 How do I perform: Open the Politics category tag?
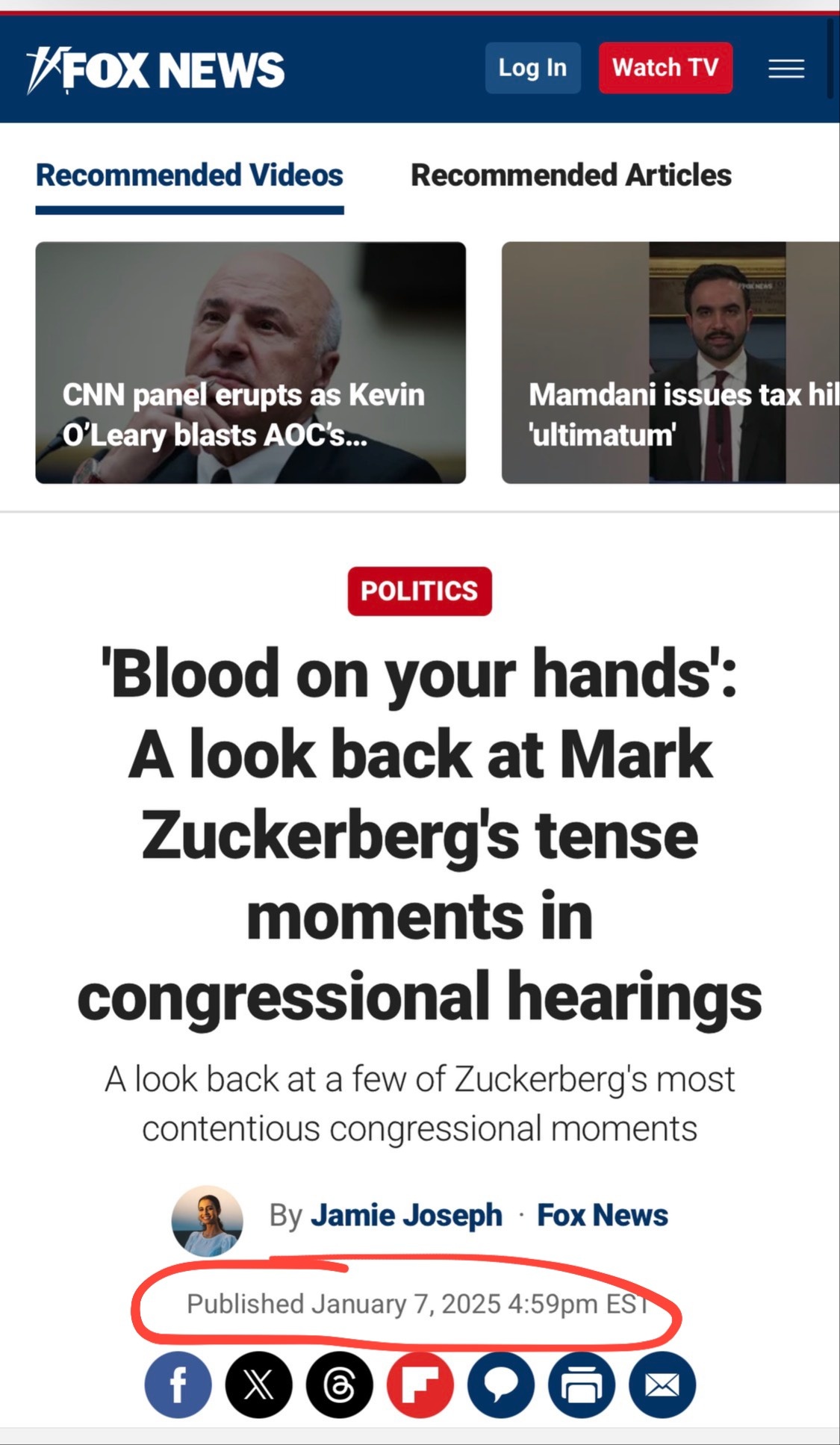pyautogui.click(x=419, y=591)
